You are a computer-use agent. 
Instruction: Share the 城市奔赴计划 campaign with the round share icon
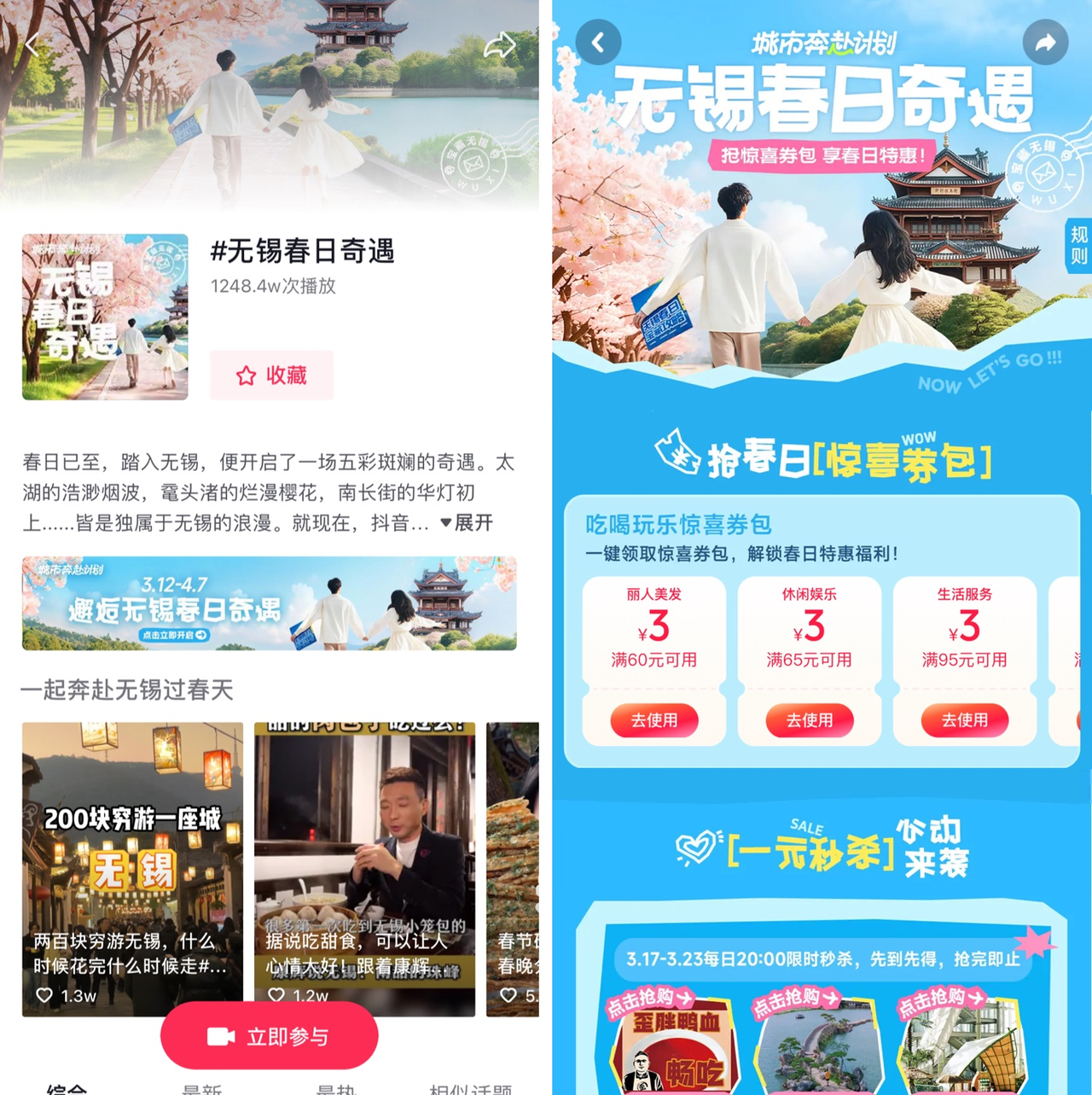(1045, 43)
